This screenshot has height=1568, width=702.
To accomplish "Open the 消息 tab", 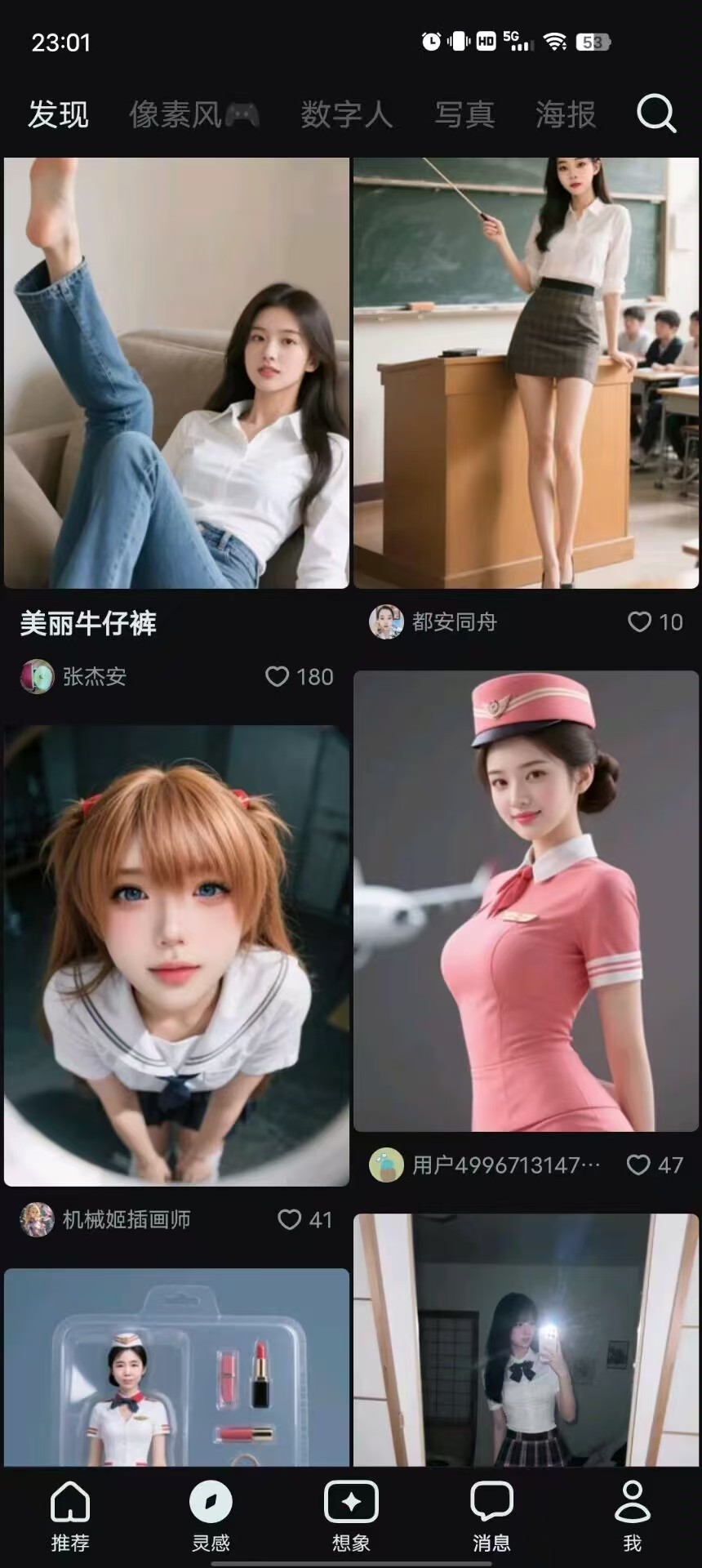I will (x=491, y=1516).
